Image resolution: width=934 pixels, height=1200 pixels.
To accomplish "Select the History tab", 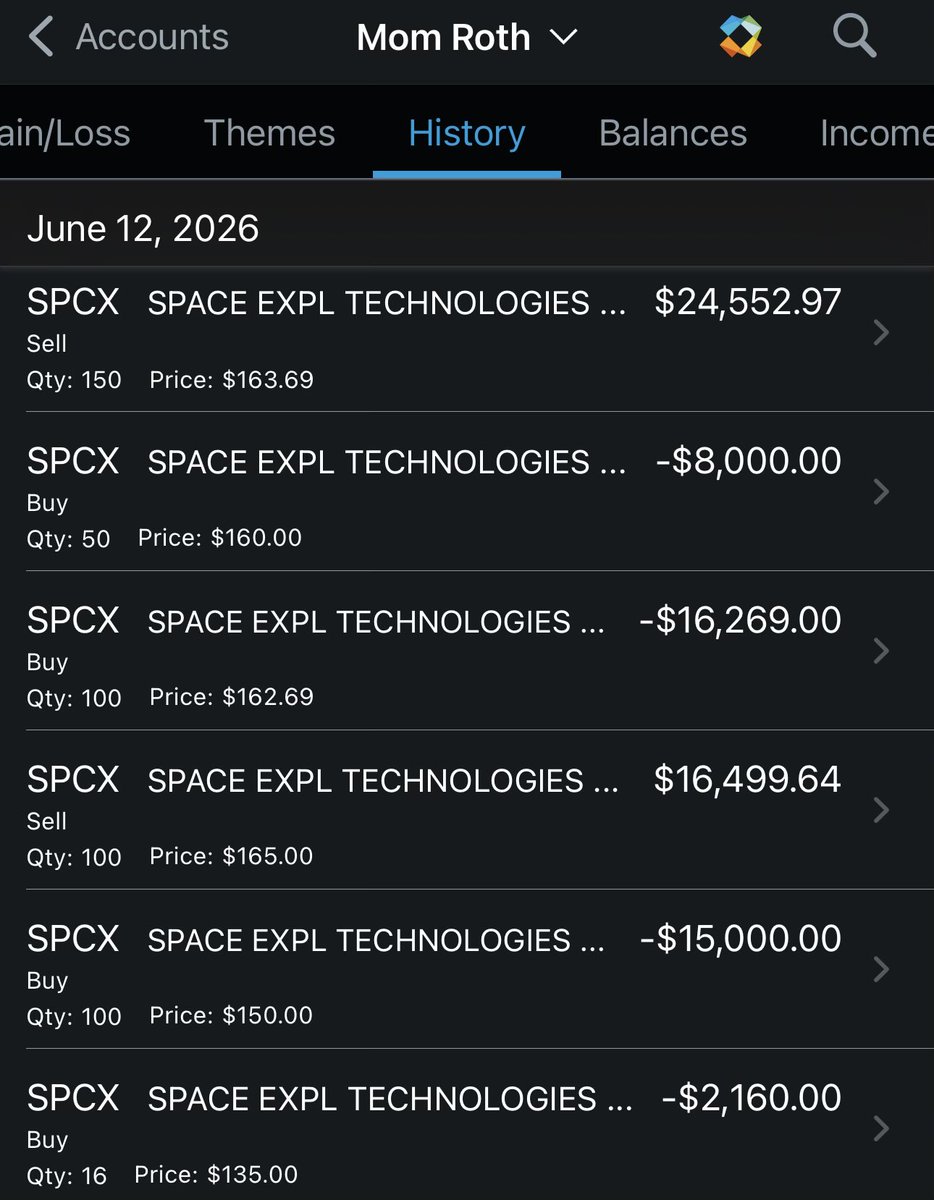I will click(x=467, y=133).
